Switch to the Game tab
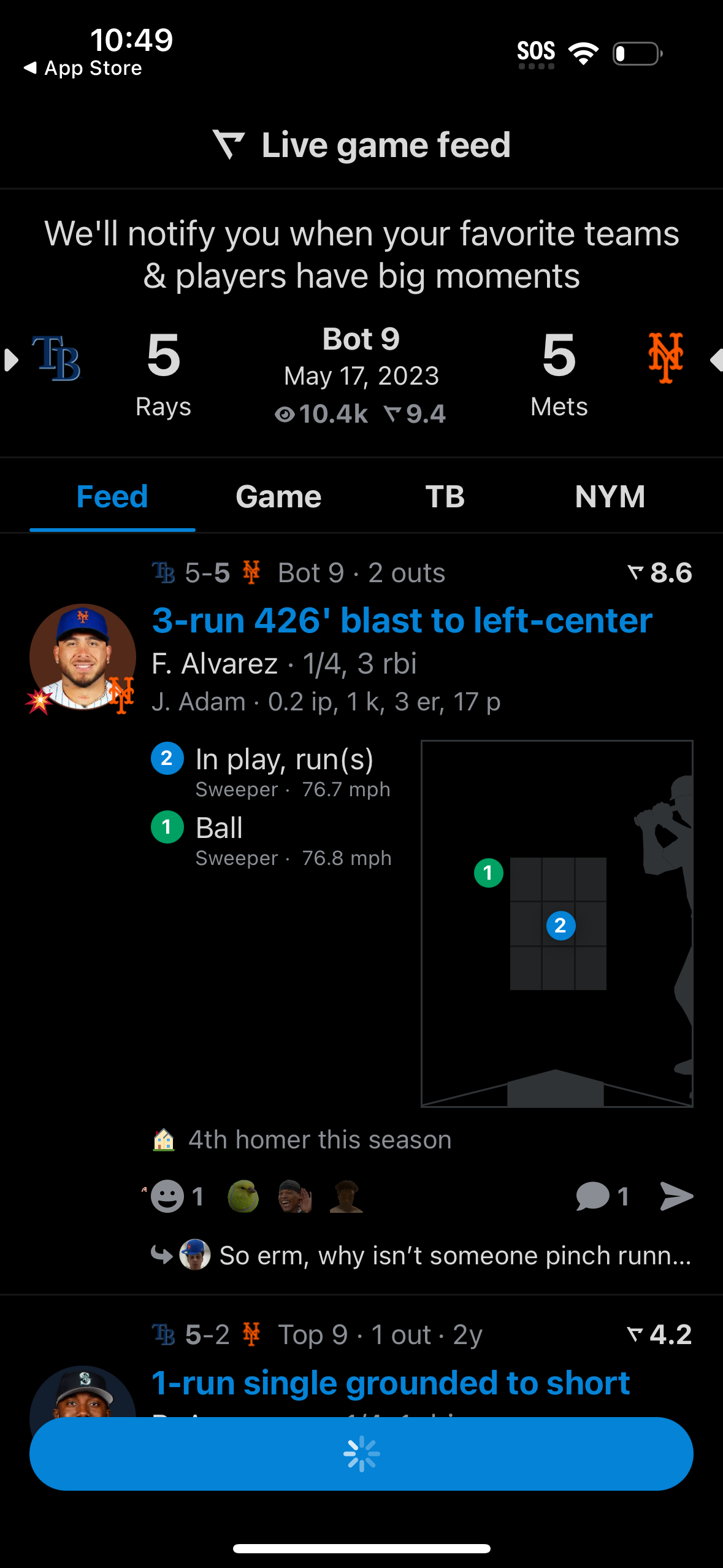Viewport: 723px width, 1568px height. click(278, 496)
